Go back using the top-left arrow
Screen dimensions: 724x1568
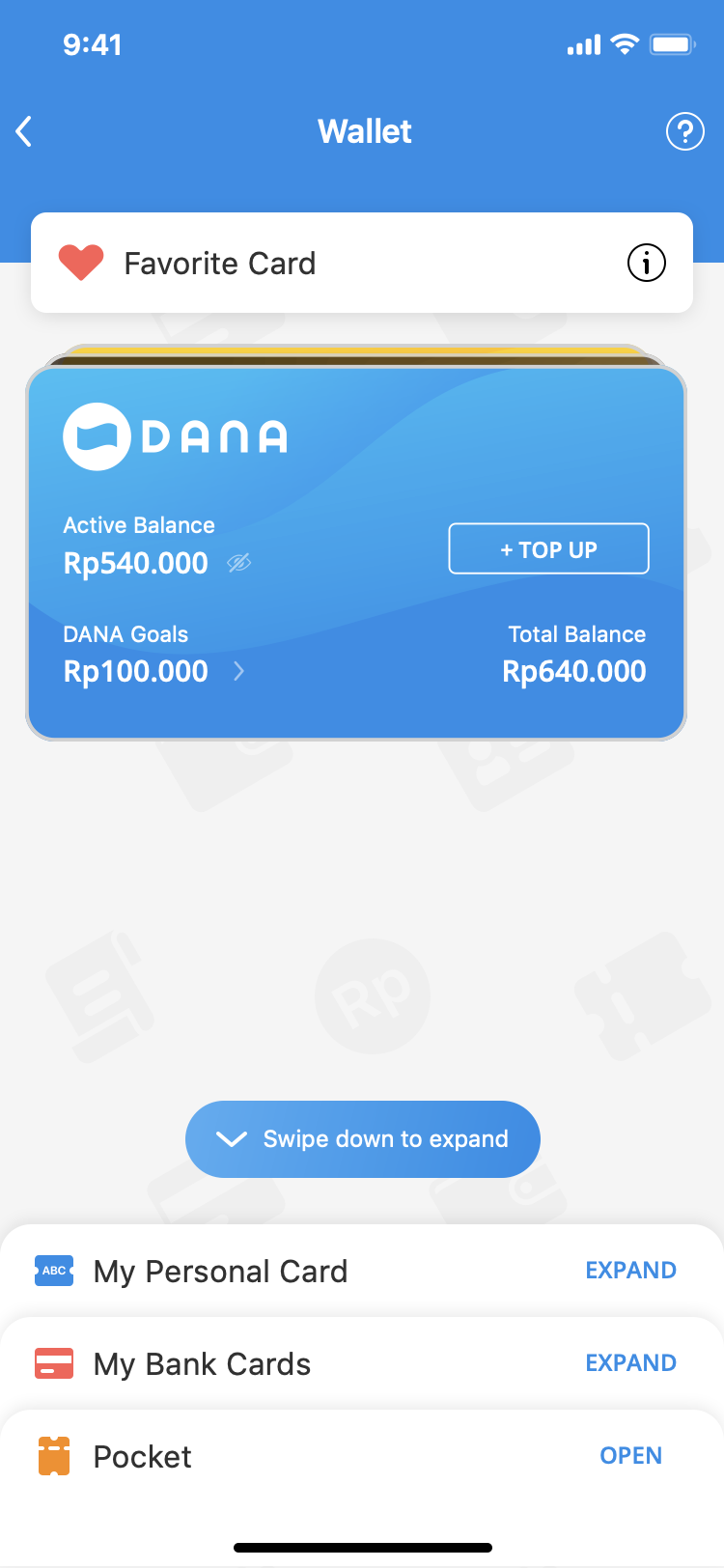point(25,131)
